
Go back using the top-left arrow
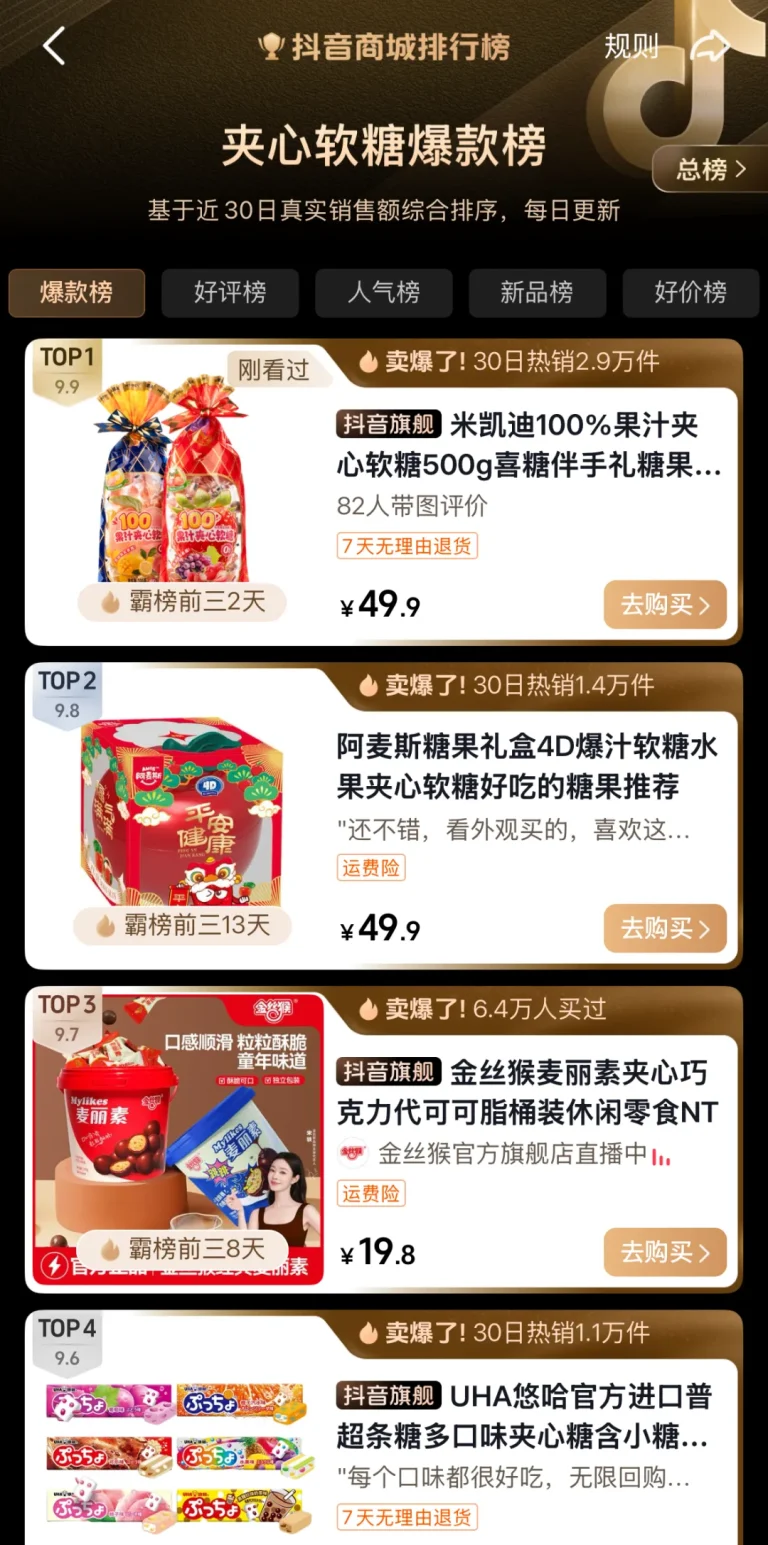pos(54,46)
